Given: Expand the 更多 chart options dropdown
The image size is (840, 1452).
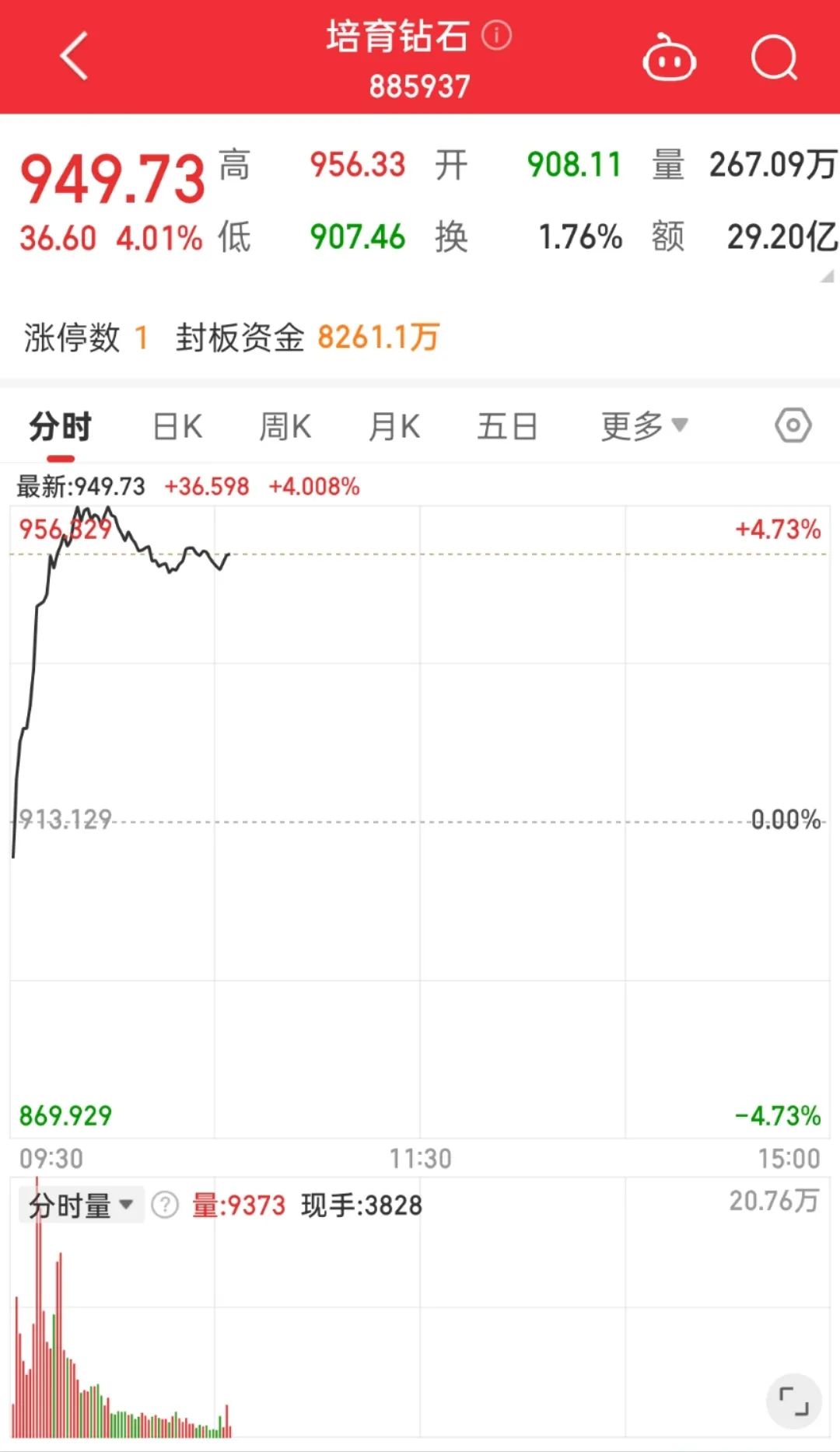Looking at the screenshot, I should coord(644,426).
